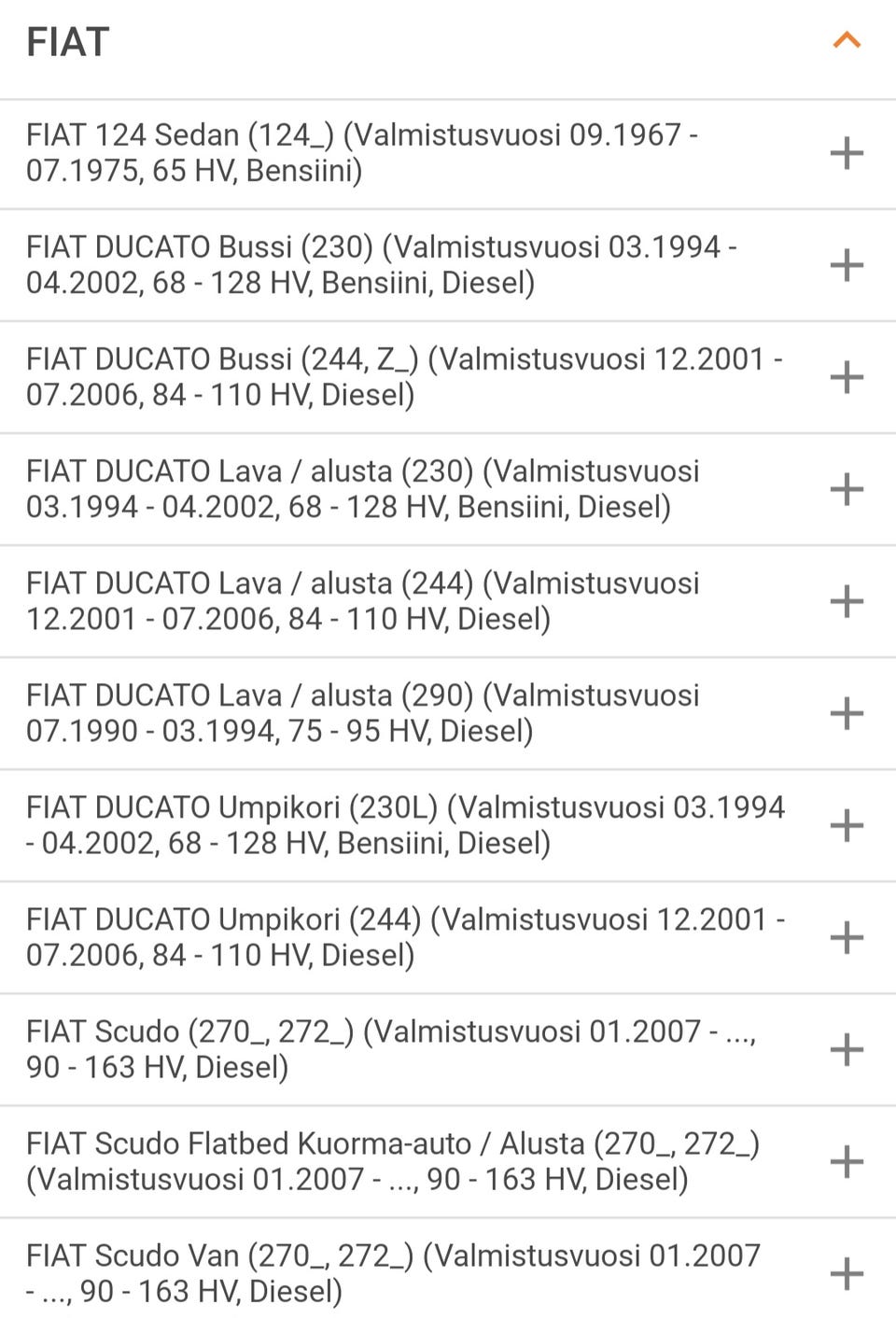The height and width of the screenshot is (1318, 896).
Task: Collapse the FIAT section
Action: tap(847, 41)
